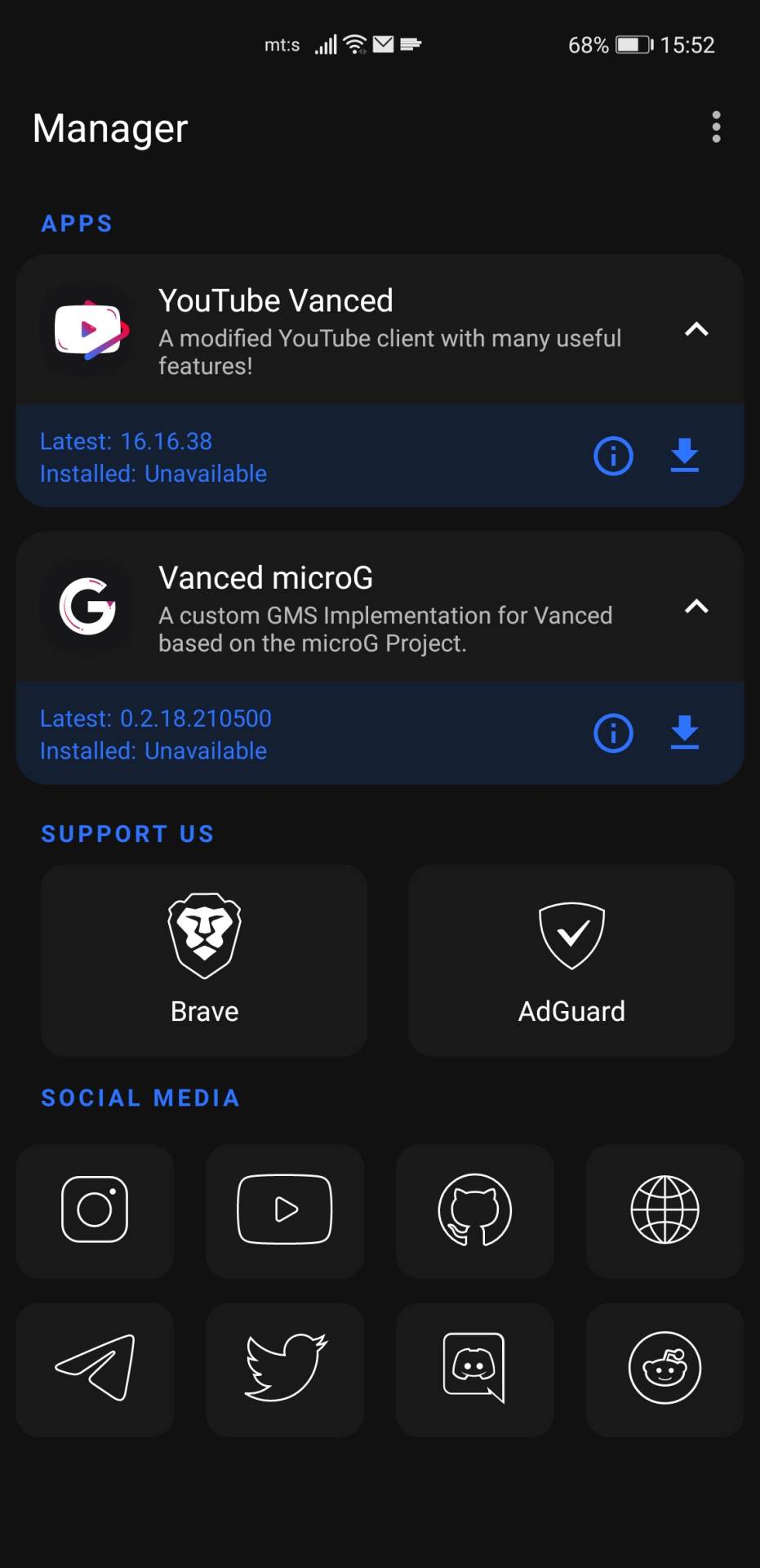Tap the Manager title heading
The height and width of the screenshot is (1568, 760).
pos(109,128)
